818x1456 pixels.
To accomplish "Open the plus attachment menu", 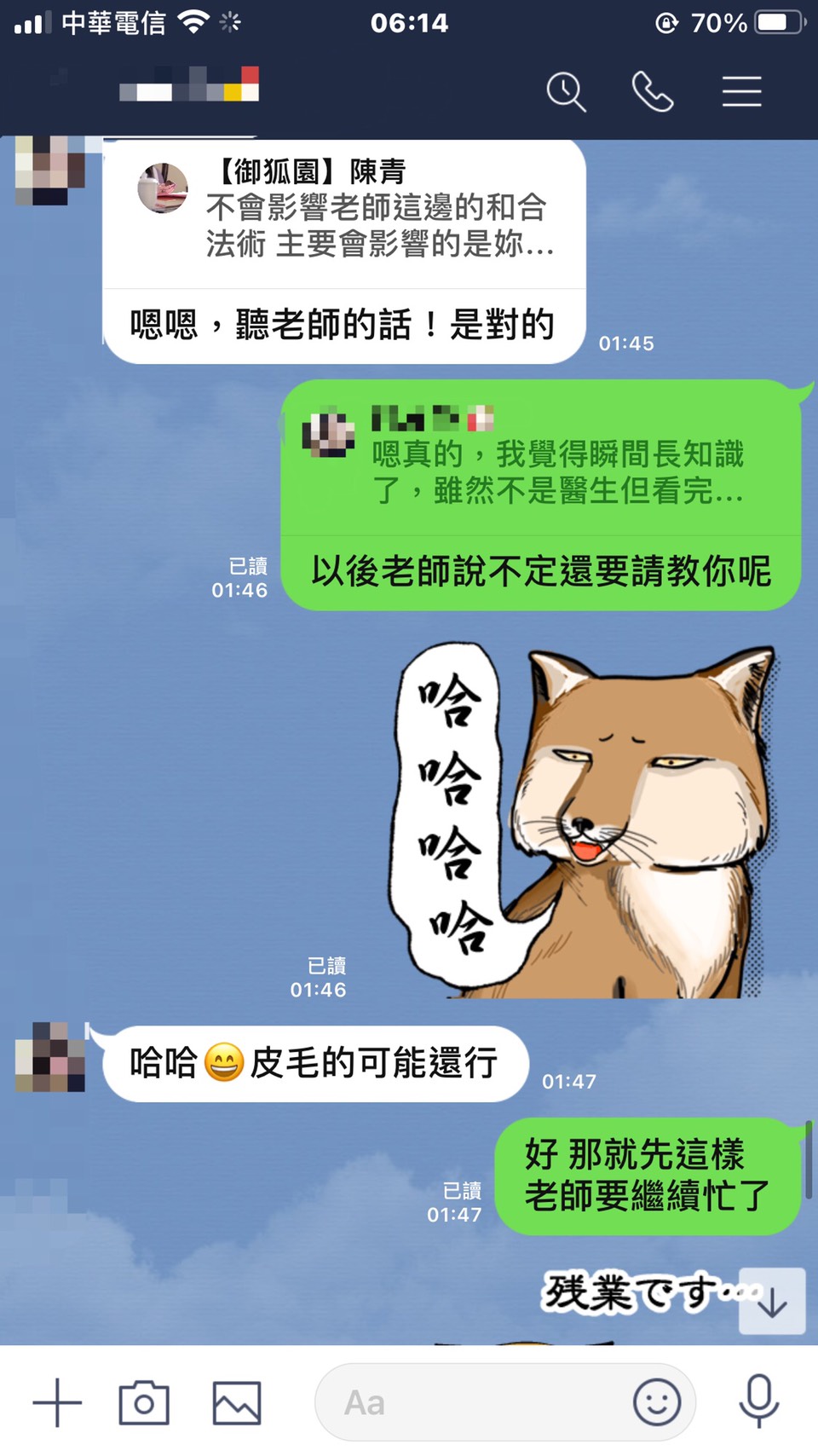I will point(57,1402).
